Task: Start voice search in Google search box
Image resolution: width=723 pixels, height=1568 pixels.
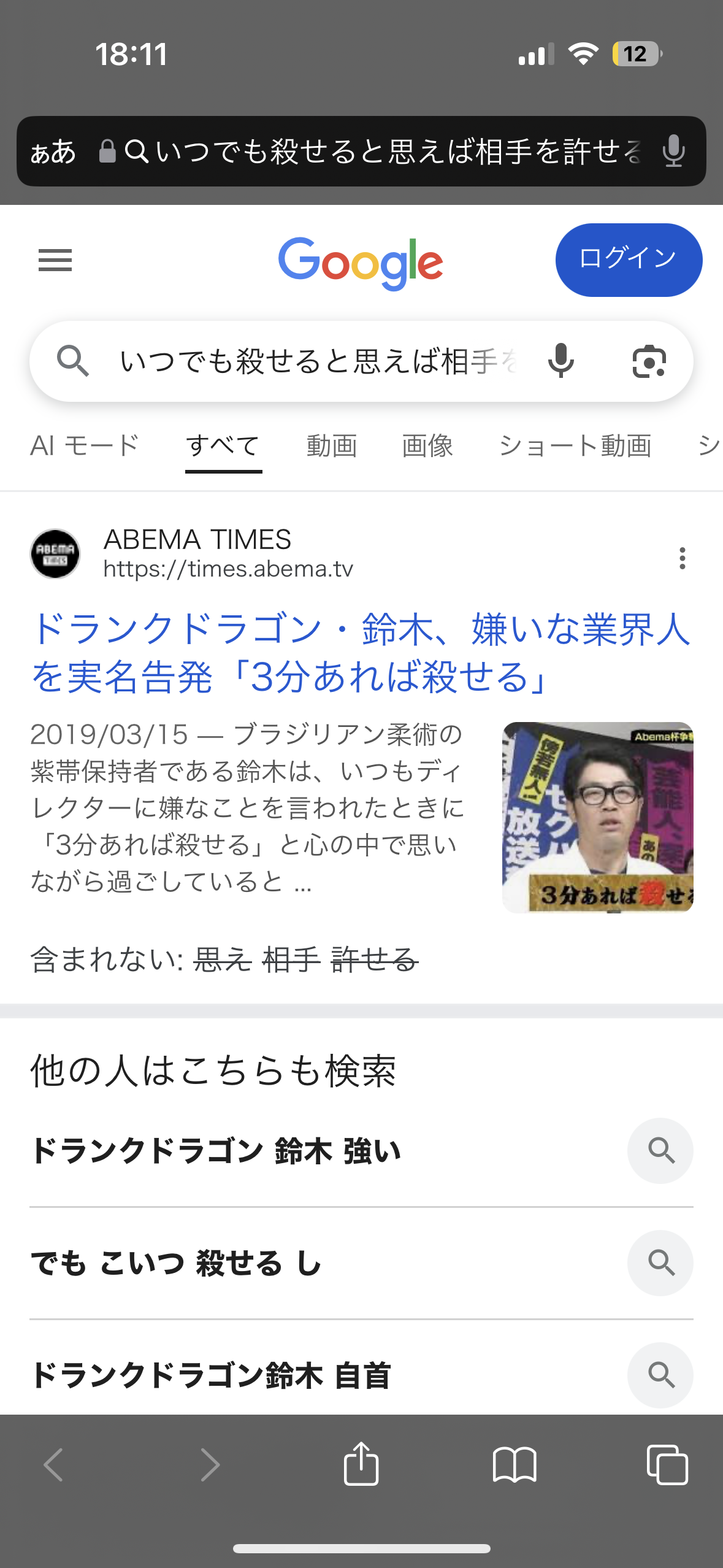Action: click(x=560, y=361)
